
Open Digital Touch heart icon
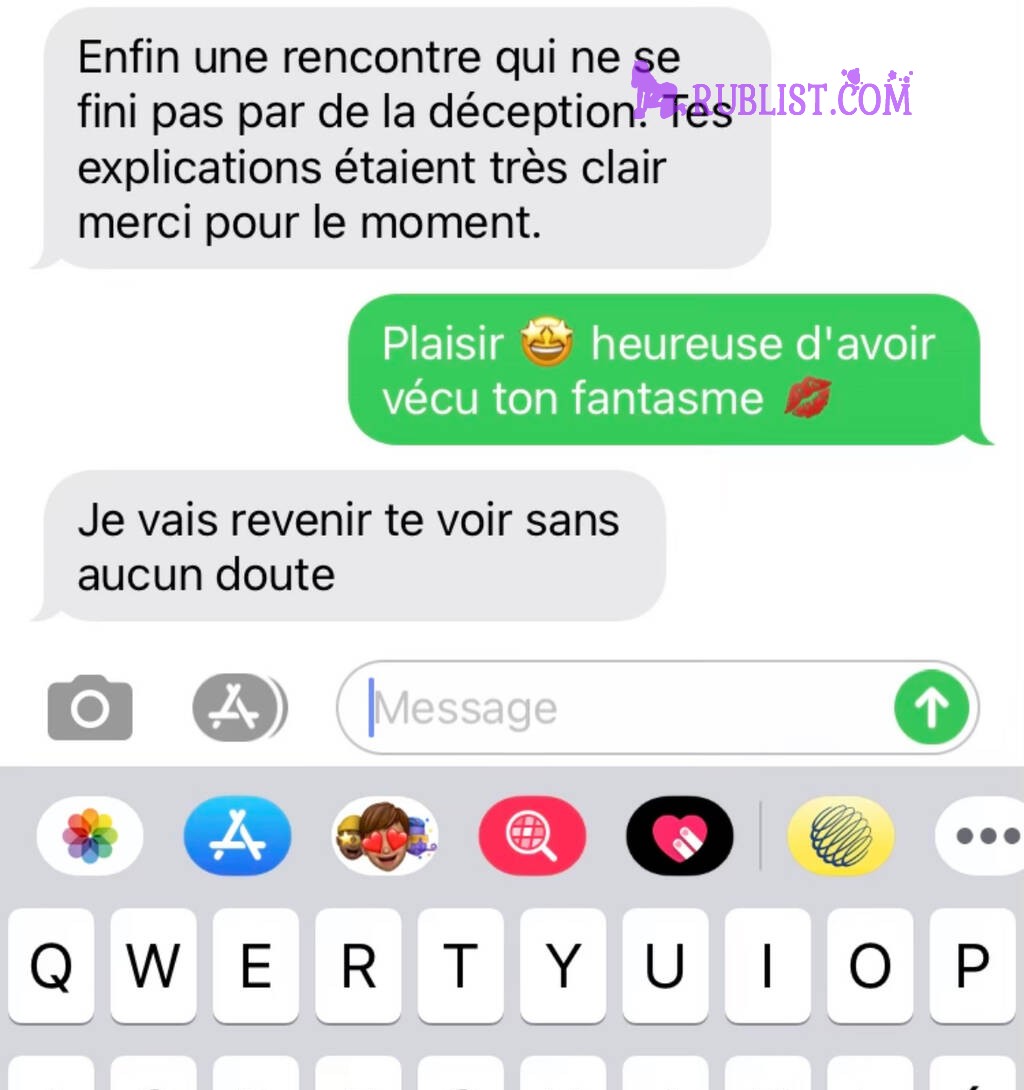pos(679,836)
